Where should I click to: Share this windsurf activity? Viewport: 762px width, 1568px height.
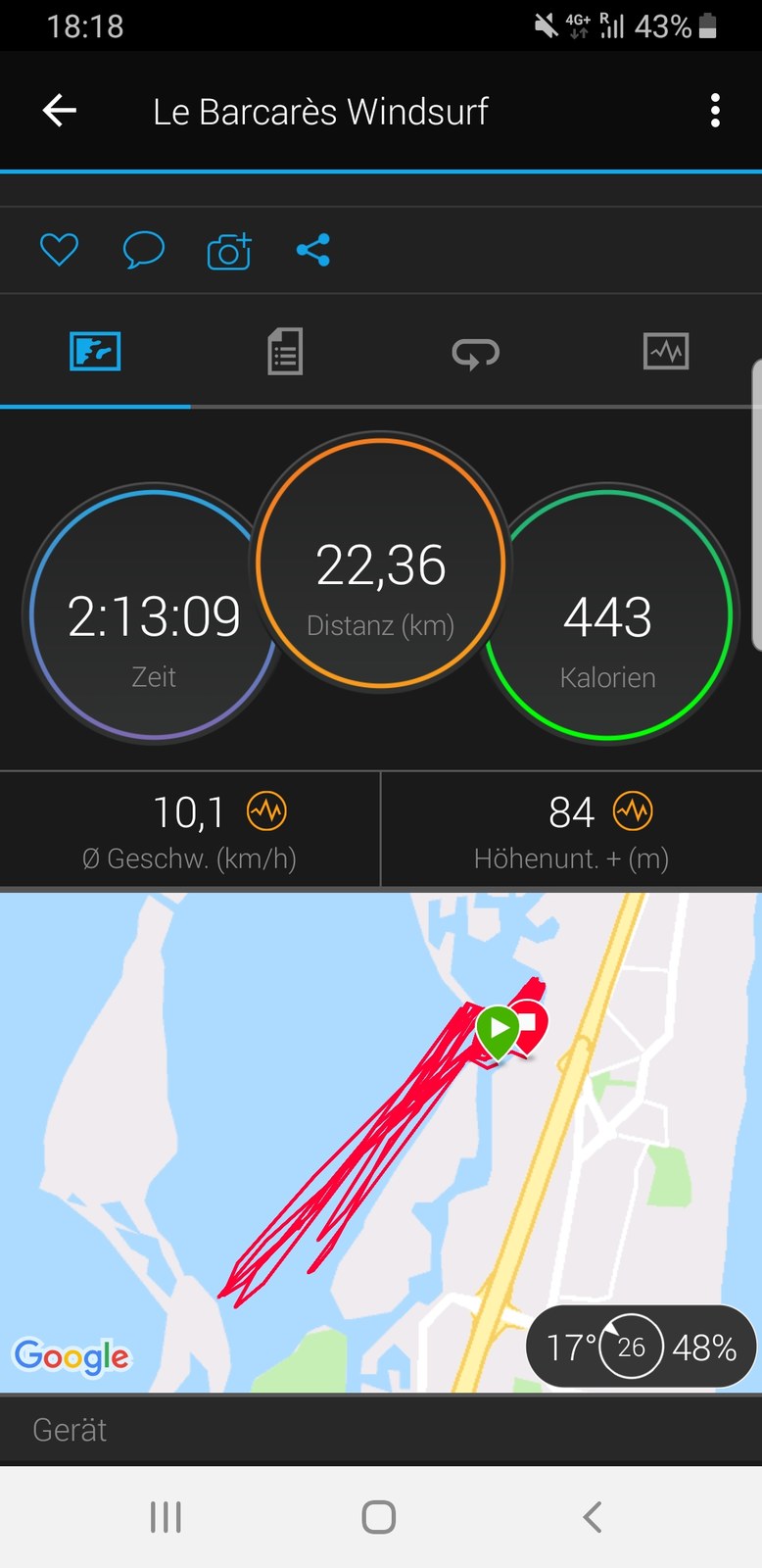tap(313, 250)
